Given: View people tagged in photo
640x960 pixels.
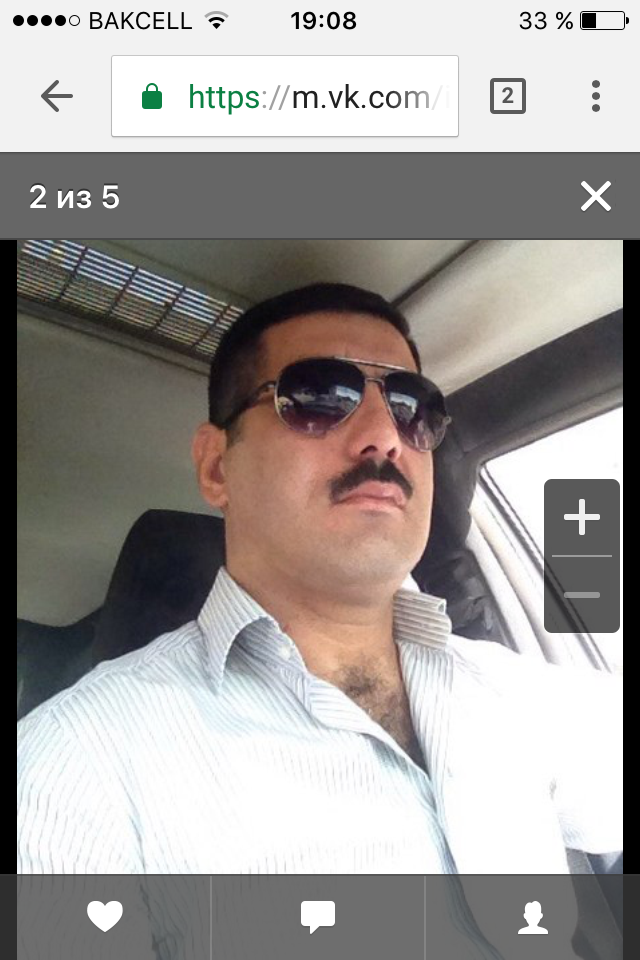Looking at the screenshot, I should click(532, 917).
